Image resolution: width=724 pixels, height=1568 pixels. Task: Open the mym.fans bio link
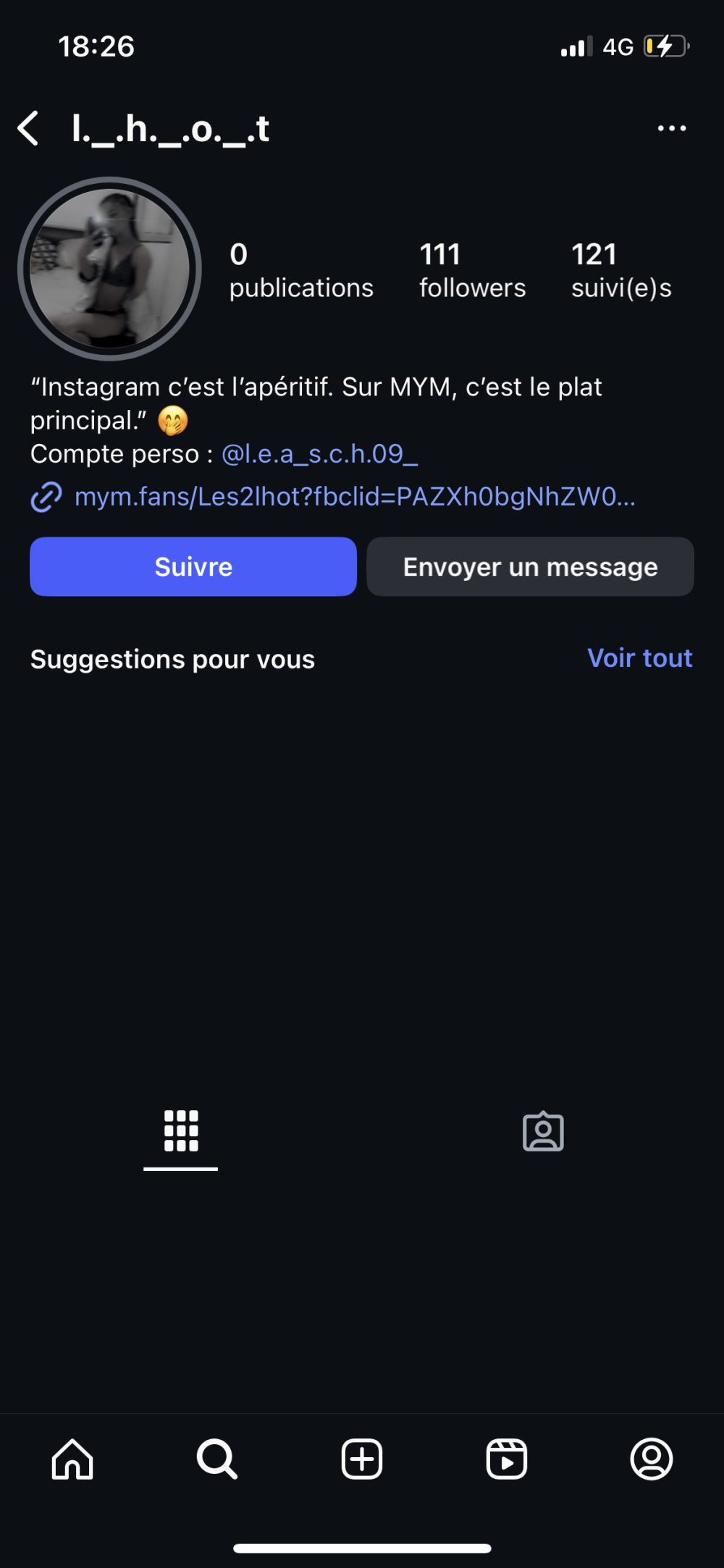click(x=355, y=498)
